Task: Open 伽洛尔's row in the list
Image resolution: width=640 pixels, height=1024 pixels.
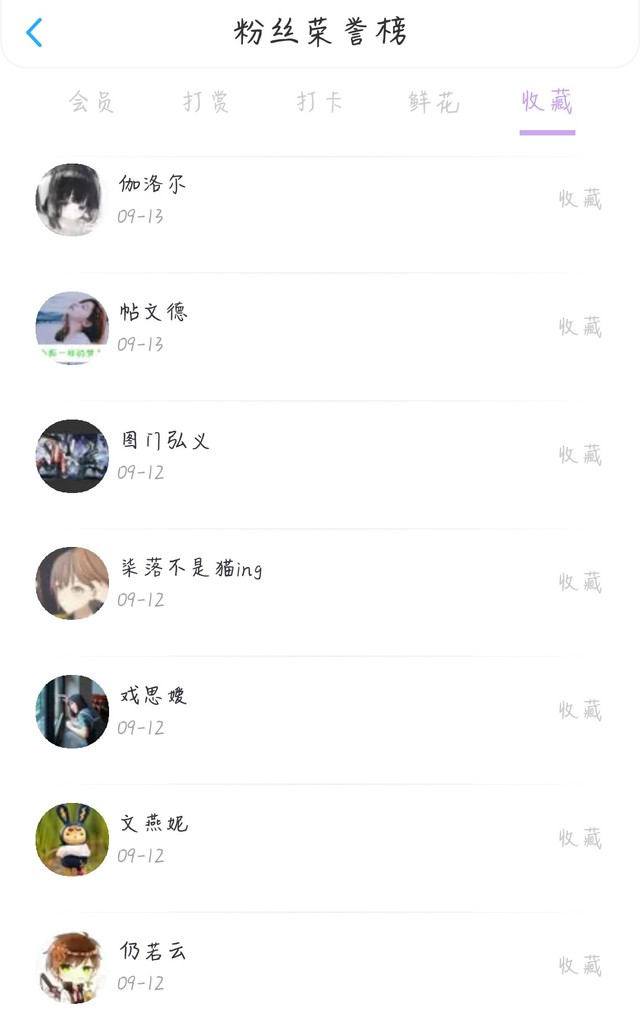Action: coord(320,200)
